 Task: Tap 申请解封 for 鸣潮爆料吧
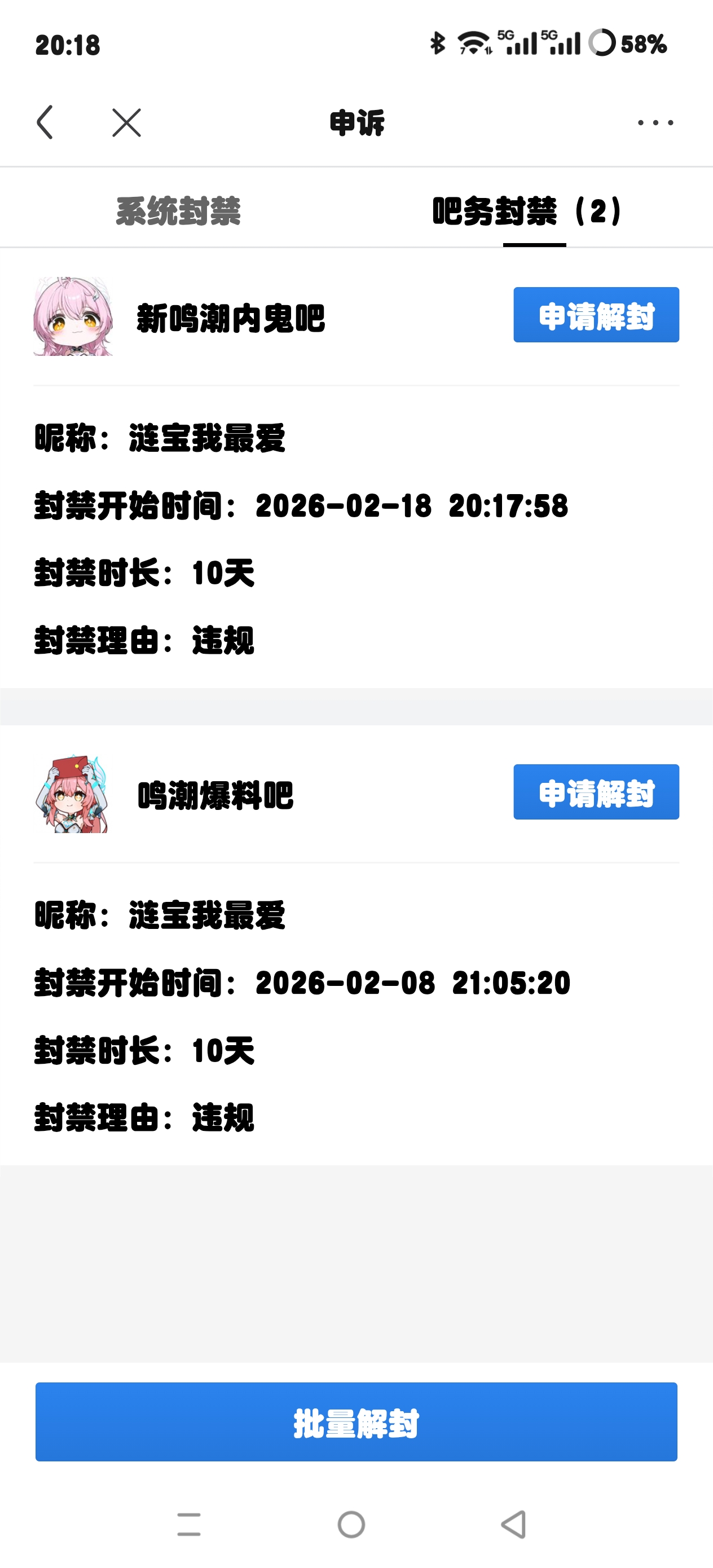[596, 792]
